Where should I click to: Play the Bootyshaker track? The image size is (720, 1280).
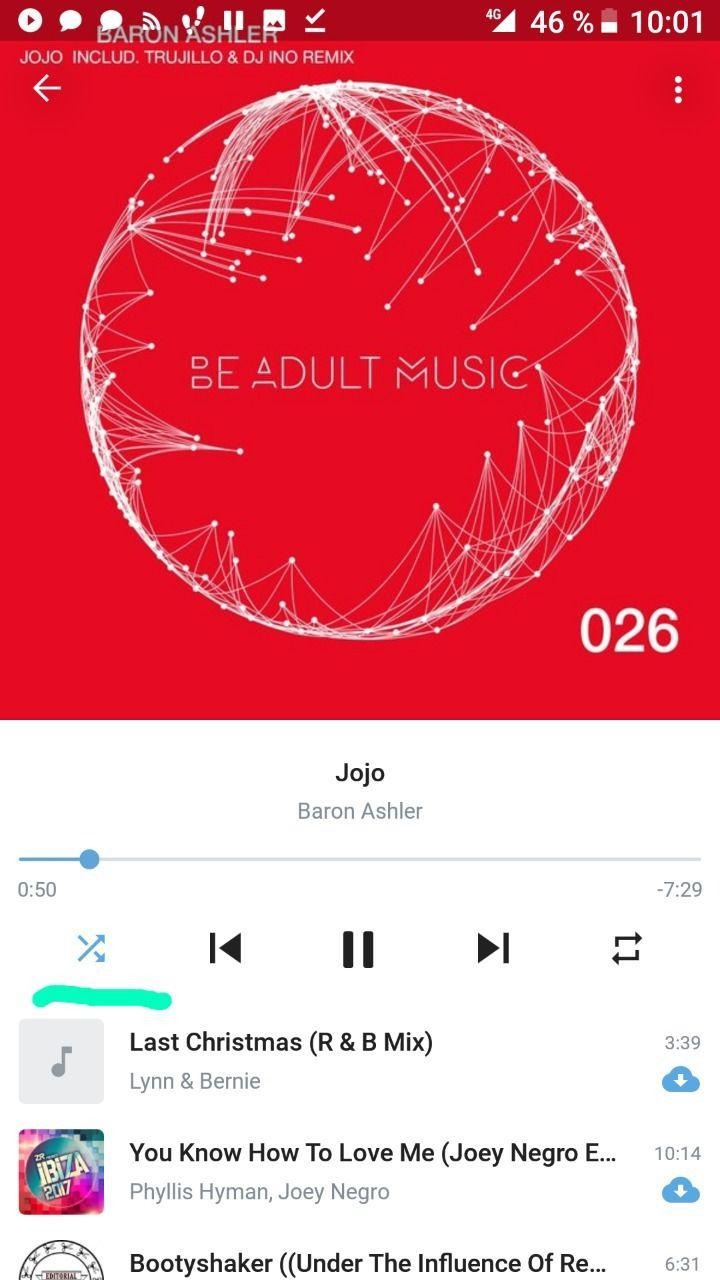point(367,1263)
